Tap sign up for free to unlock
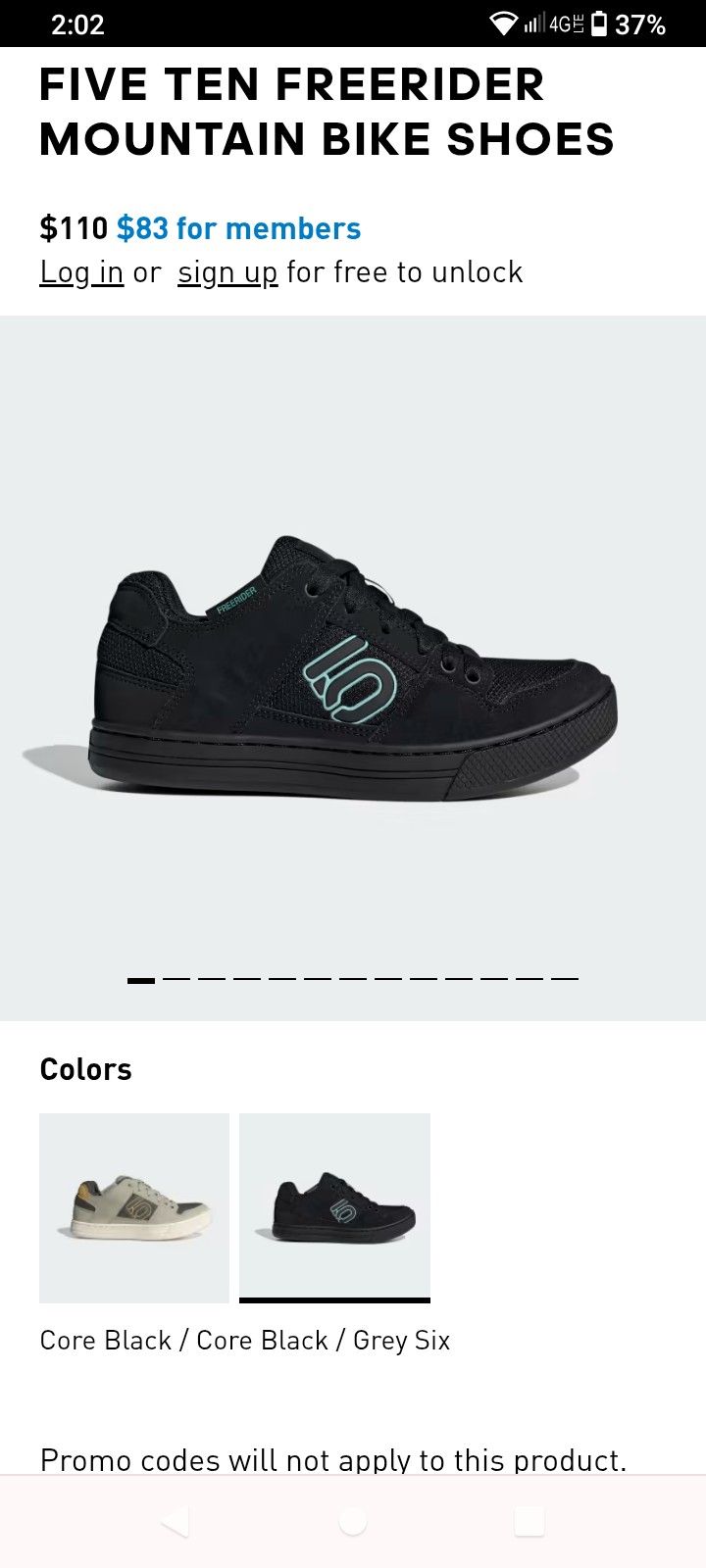 [x=227, y=271]
